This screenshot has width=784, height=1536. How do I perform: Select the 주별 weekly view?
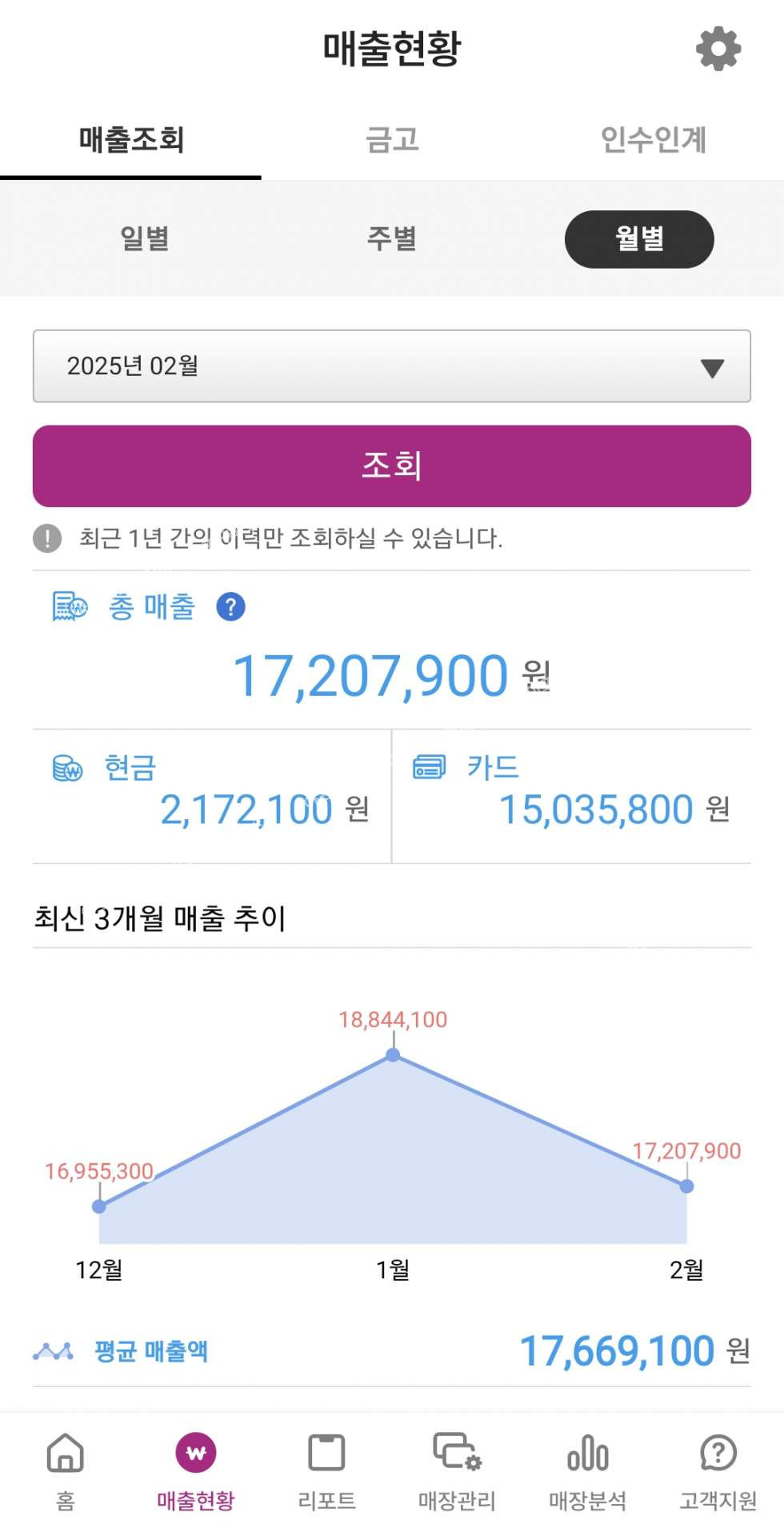[x=391, y=238]
